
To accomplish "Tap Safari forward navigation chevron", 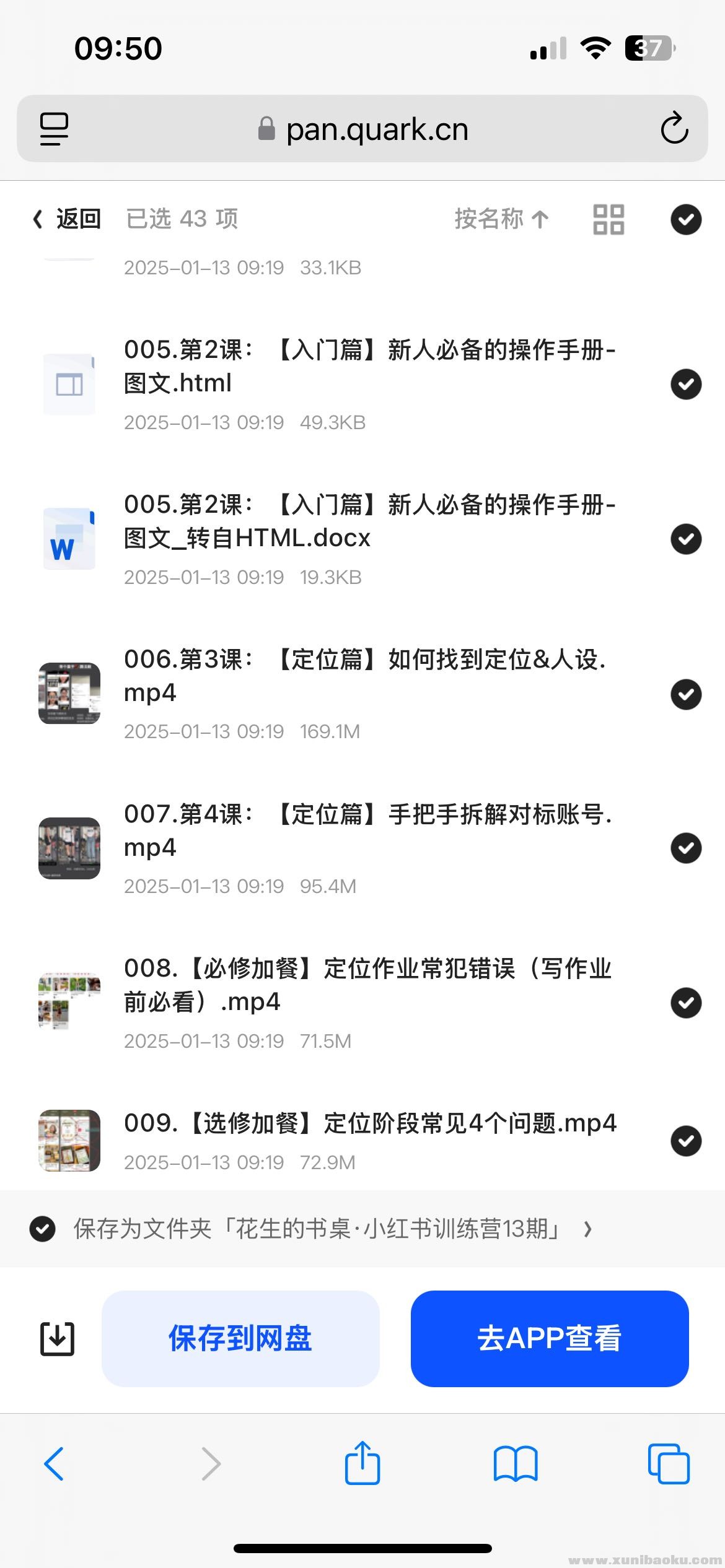I will (x=211, y=1463).
